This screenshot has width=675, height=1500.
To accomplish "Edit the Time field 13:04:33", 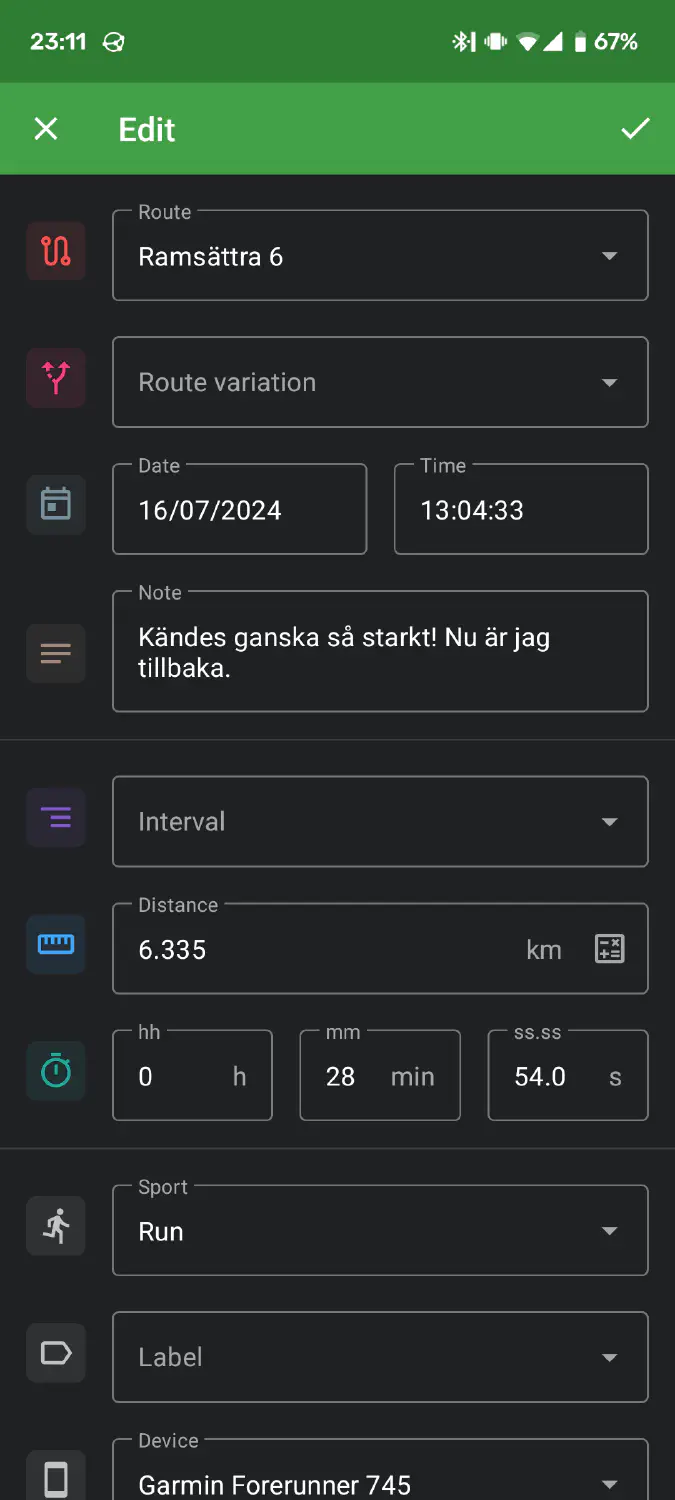I will 521,509.
